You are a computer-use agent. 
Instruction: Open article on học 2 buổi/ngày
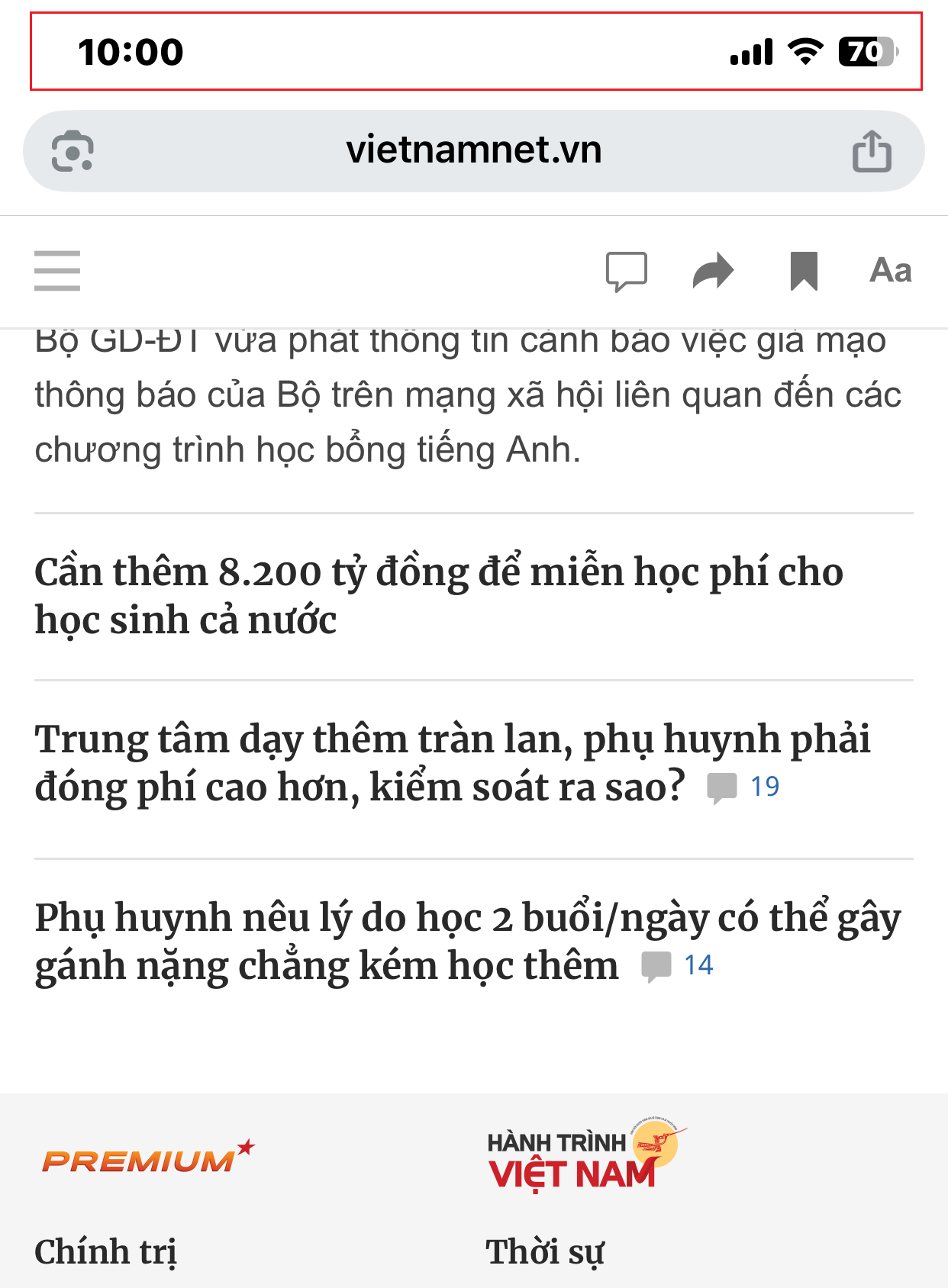tap(466, 941)
